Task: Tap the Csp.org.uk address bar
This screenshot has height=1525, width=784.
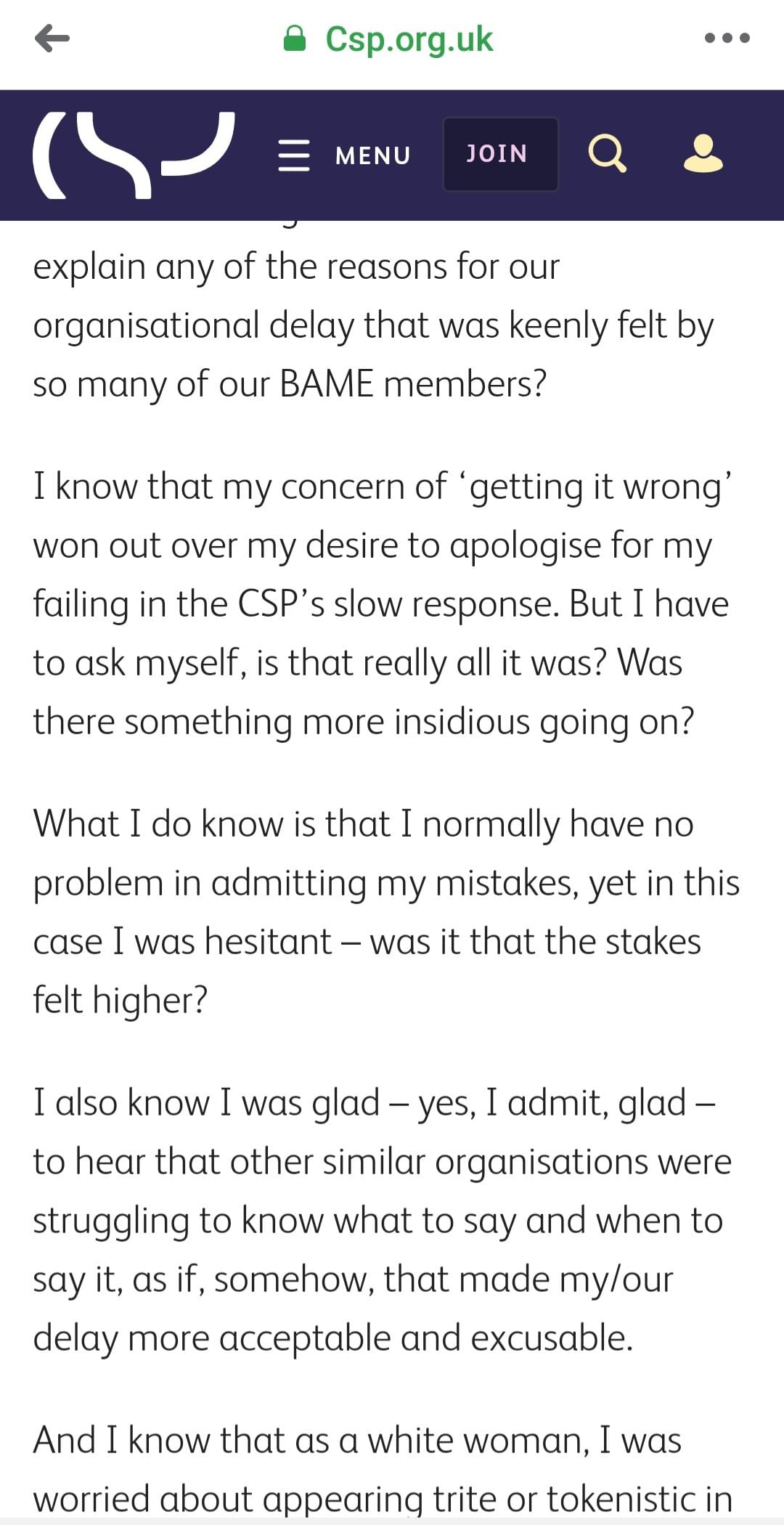Action: [x=388, y=38]
